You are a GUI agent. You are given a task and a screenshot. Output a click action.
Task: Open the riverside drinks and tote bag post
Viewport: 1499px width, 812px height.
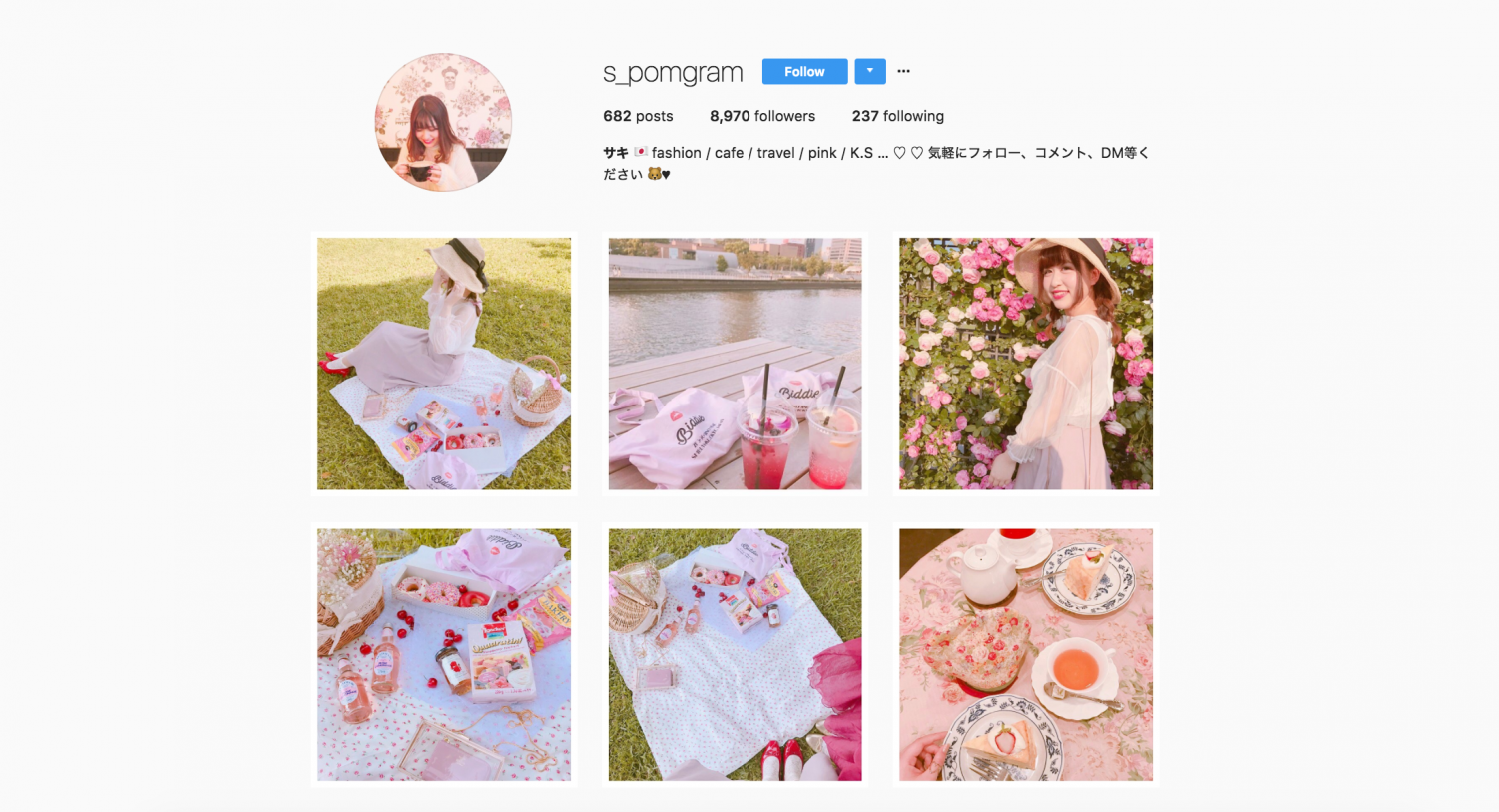735,364
